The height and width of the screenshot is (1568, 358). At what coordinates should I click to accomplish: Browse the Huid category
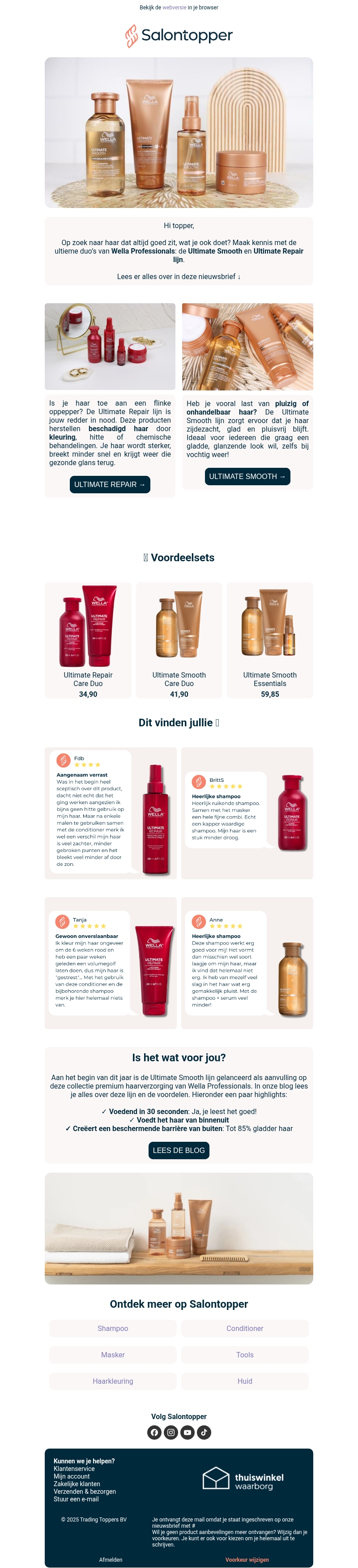click(245, 1381)
